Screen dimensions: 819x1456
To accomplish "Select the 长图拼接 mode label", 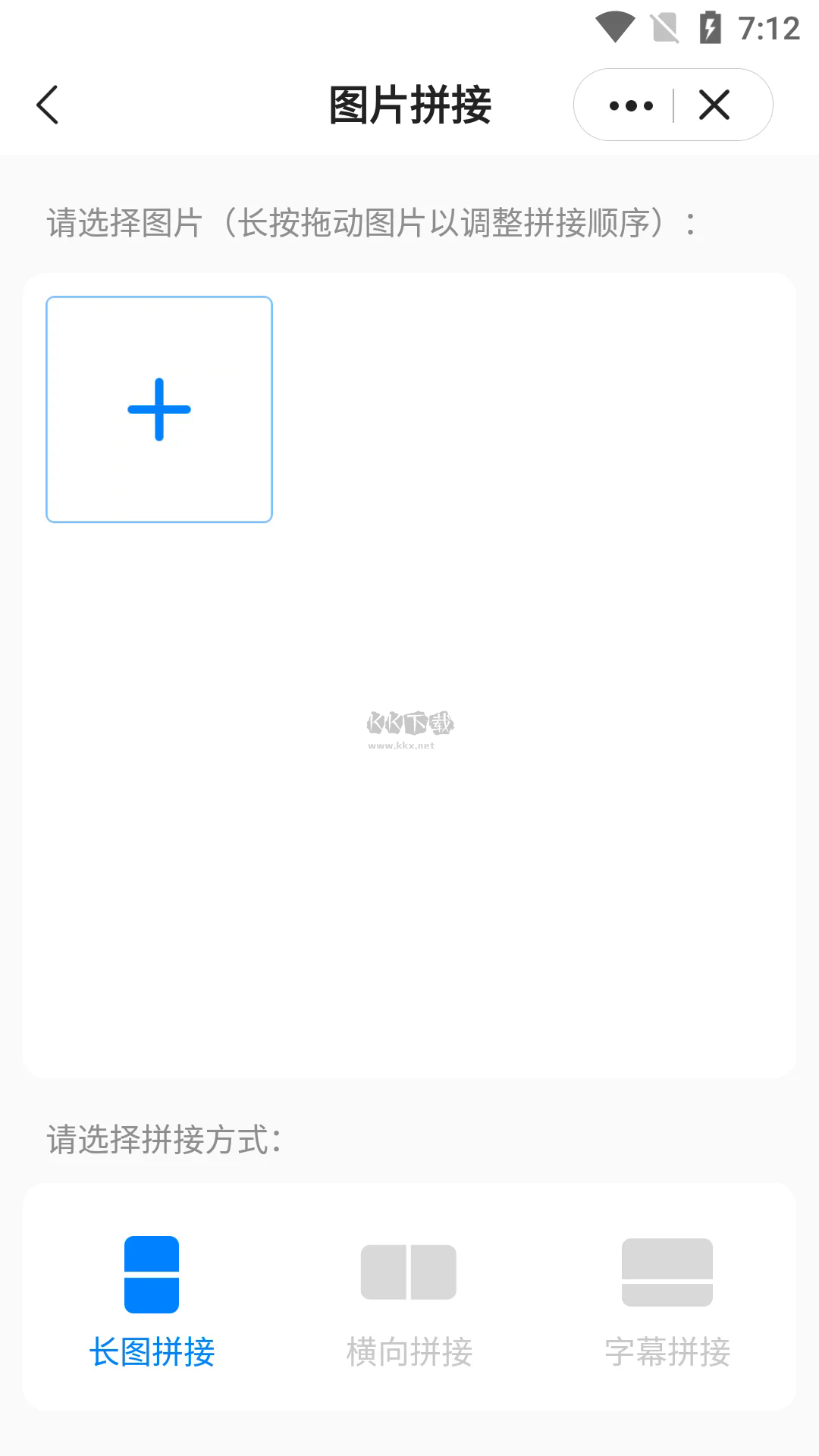I will 152,1351.
